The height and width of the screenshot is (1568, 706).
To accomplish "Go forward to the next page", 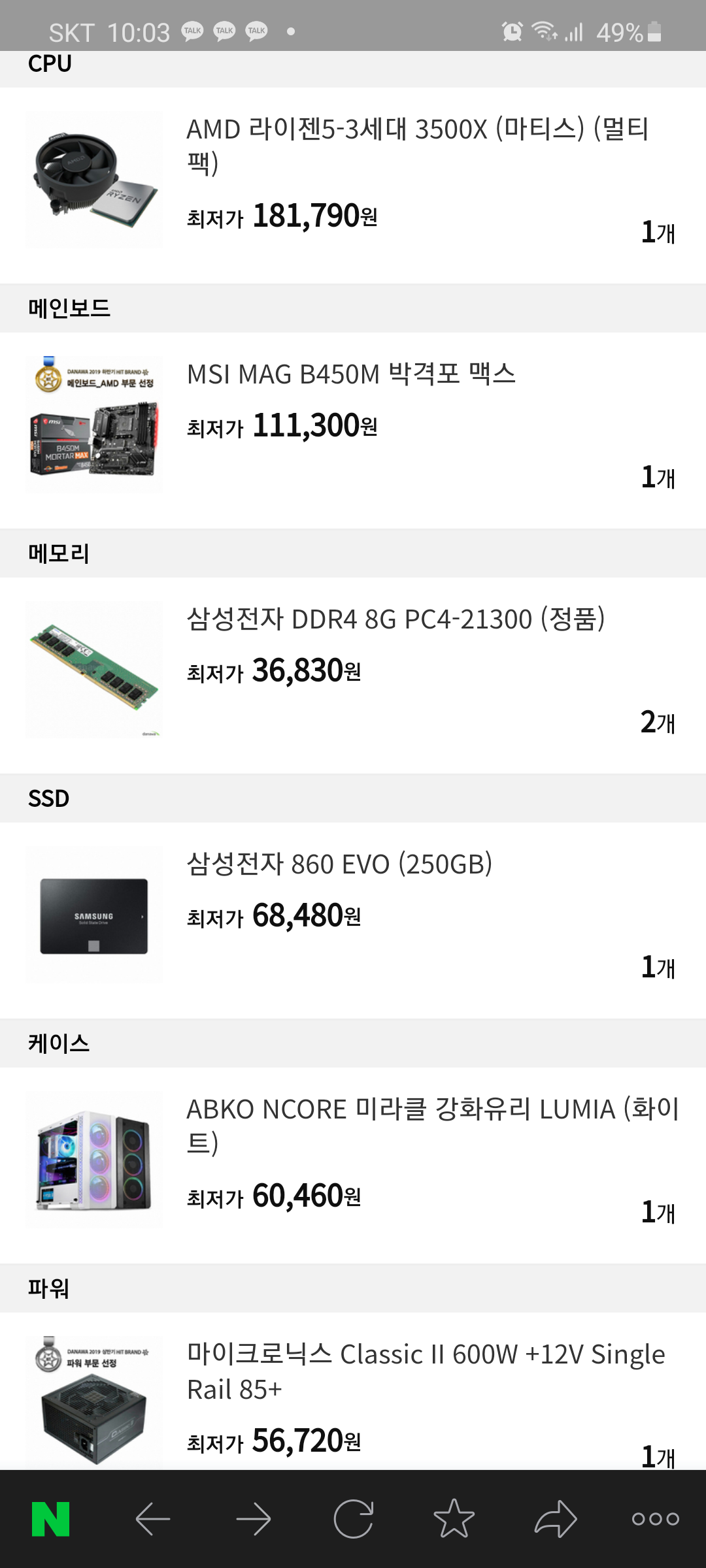I will (x=254, y=1519).
